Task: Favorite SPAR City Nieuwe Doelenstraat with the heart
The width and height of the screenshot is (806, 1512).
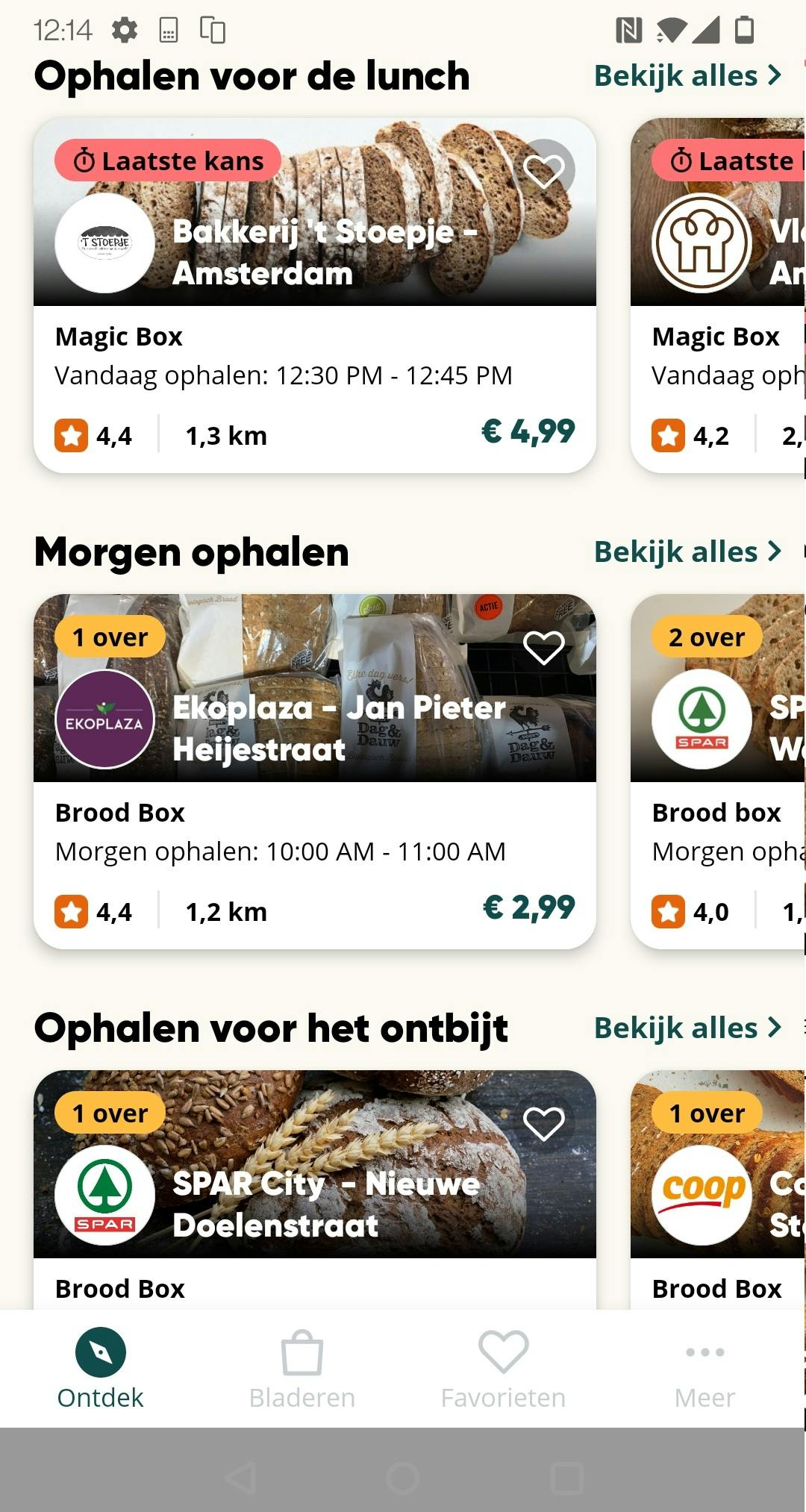Action: (544, 1123)
